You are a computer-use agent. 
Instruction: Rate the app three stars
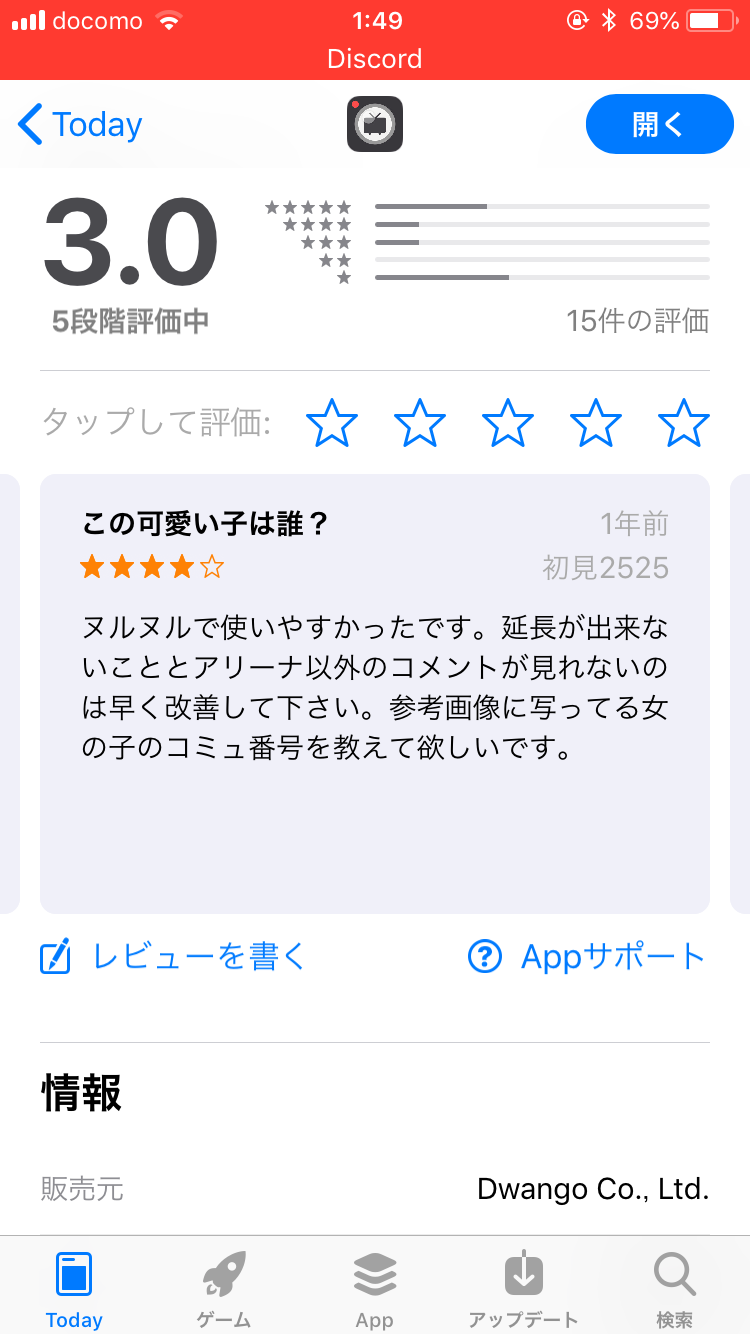pyautogui.click(x=508, y=423)
